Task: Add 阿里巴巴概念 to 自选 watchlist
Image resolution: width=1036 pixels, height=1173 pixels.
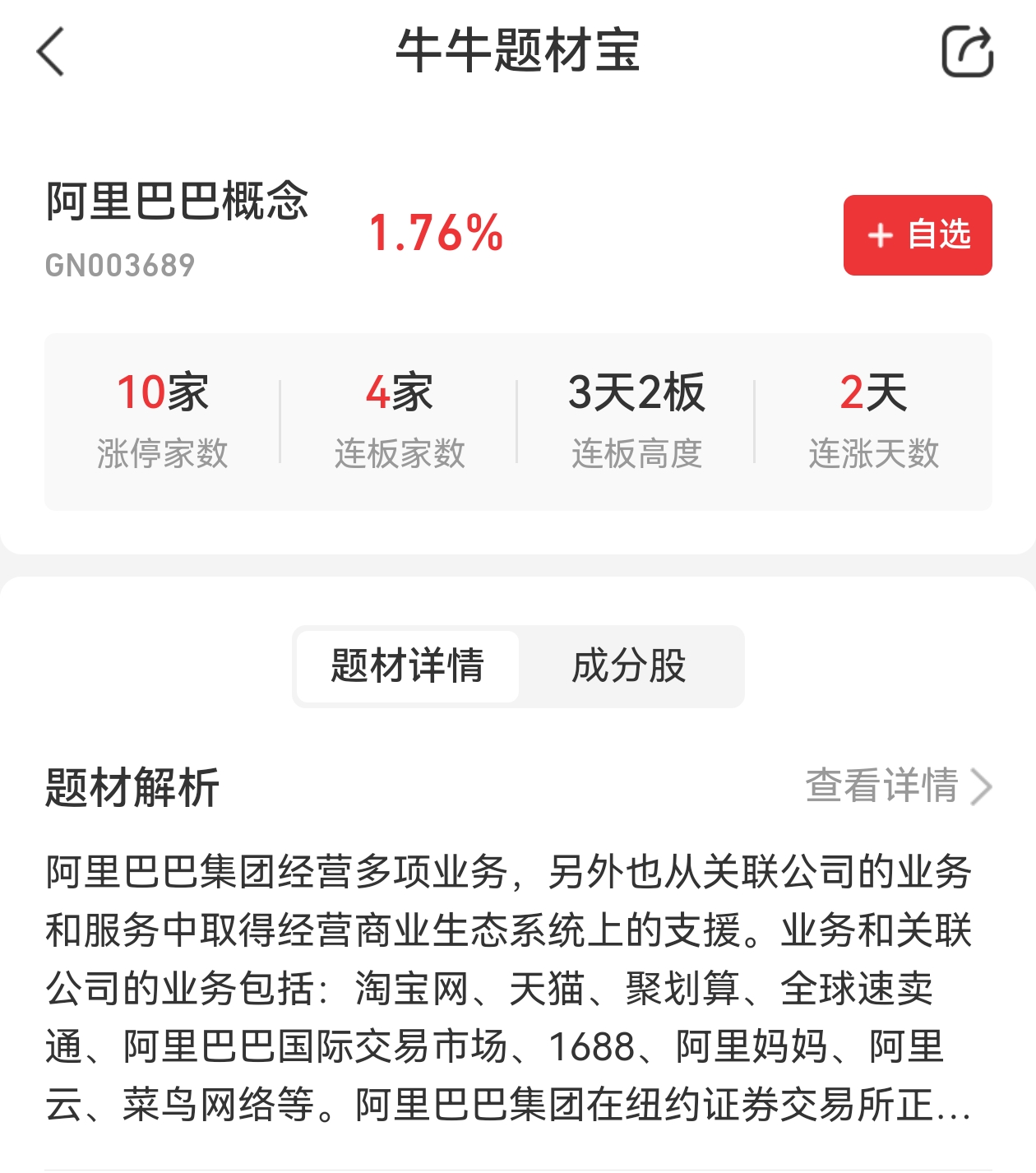Action: [x=917, y=235]
